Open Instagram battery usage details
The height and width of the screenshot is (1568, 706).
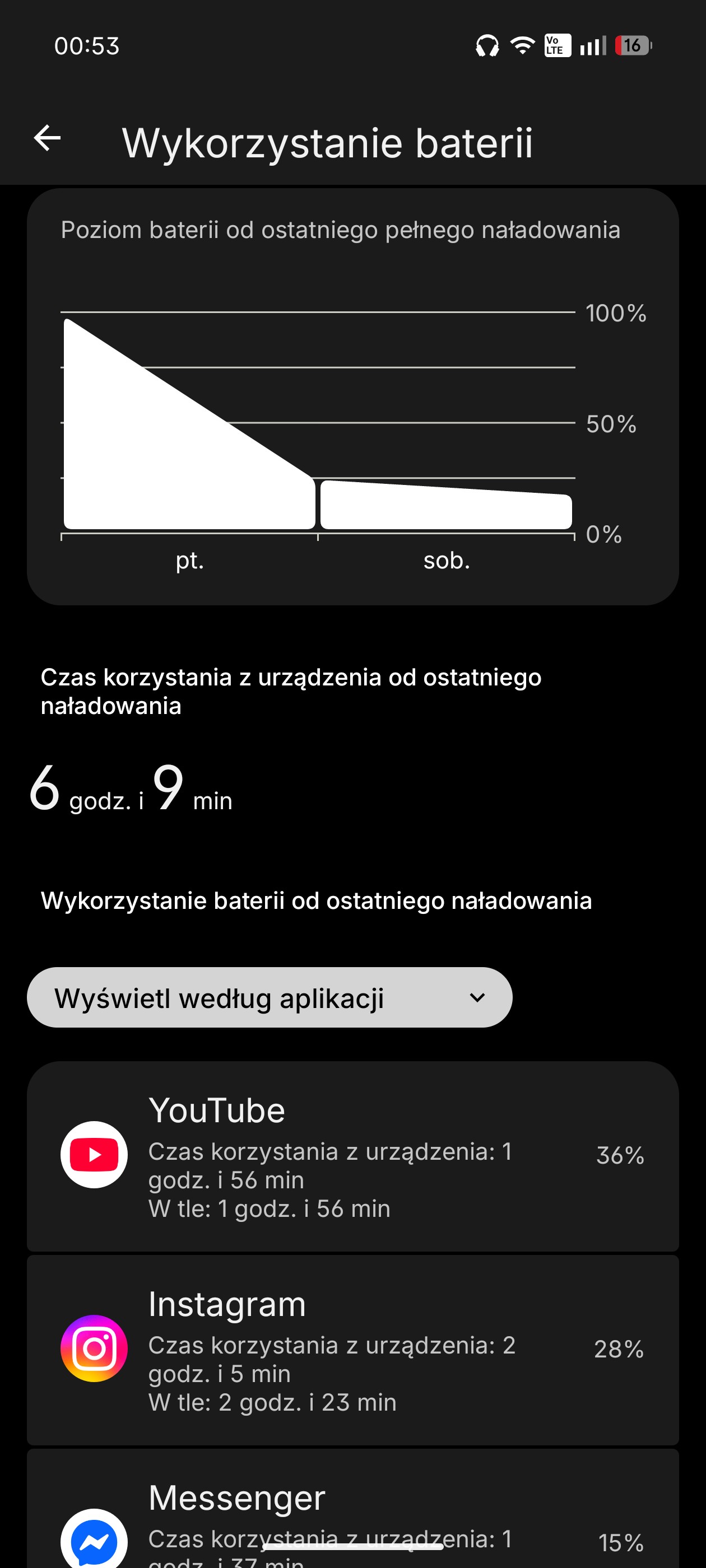click(352, 1349)
